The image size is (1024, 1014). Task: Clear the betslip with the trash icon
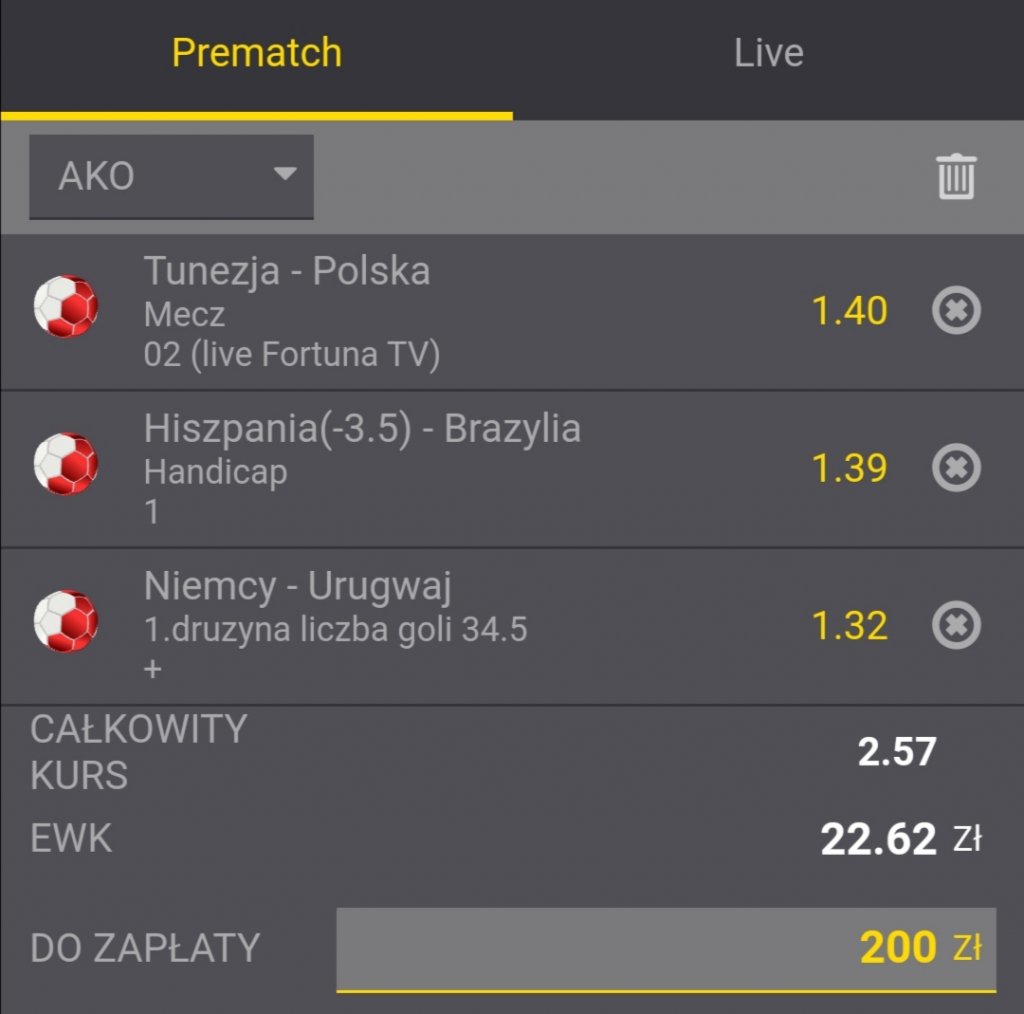click(956, 177)
